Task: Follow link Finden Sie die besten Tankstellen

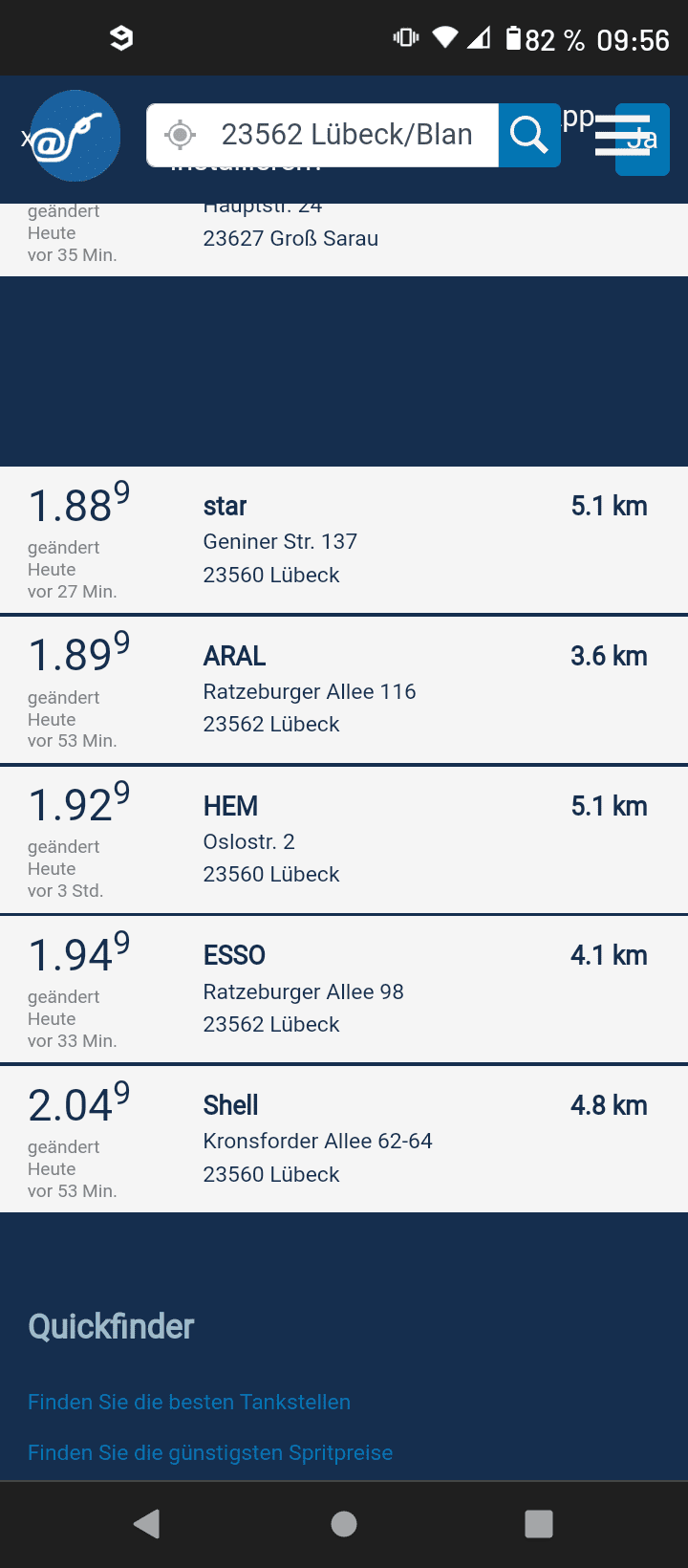Action: click(x=189, y=1402)
